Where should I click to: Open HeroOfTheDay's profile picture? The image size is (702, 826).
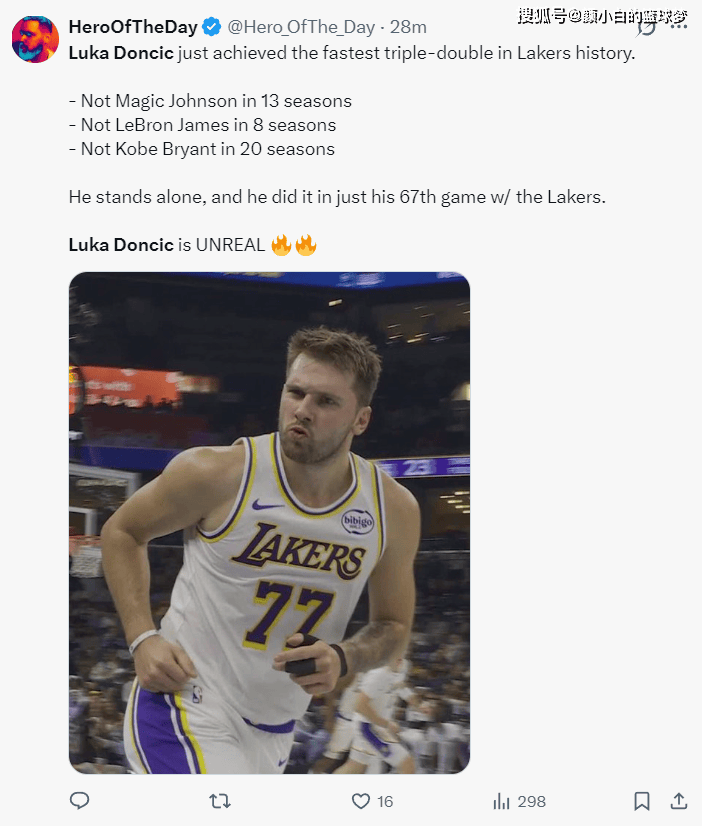[x=35, y=39]
